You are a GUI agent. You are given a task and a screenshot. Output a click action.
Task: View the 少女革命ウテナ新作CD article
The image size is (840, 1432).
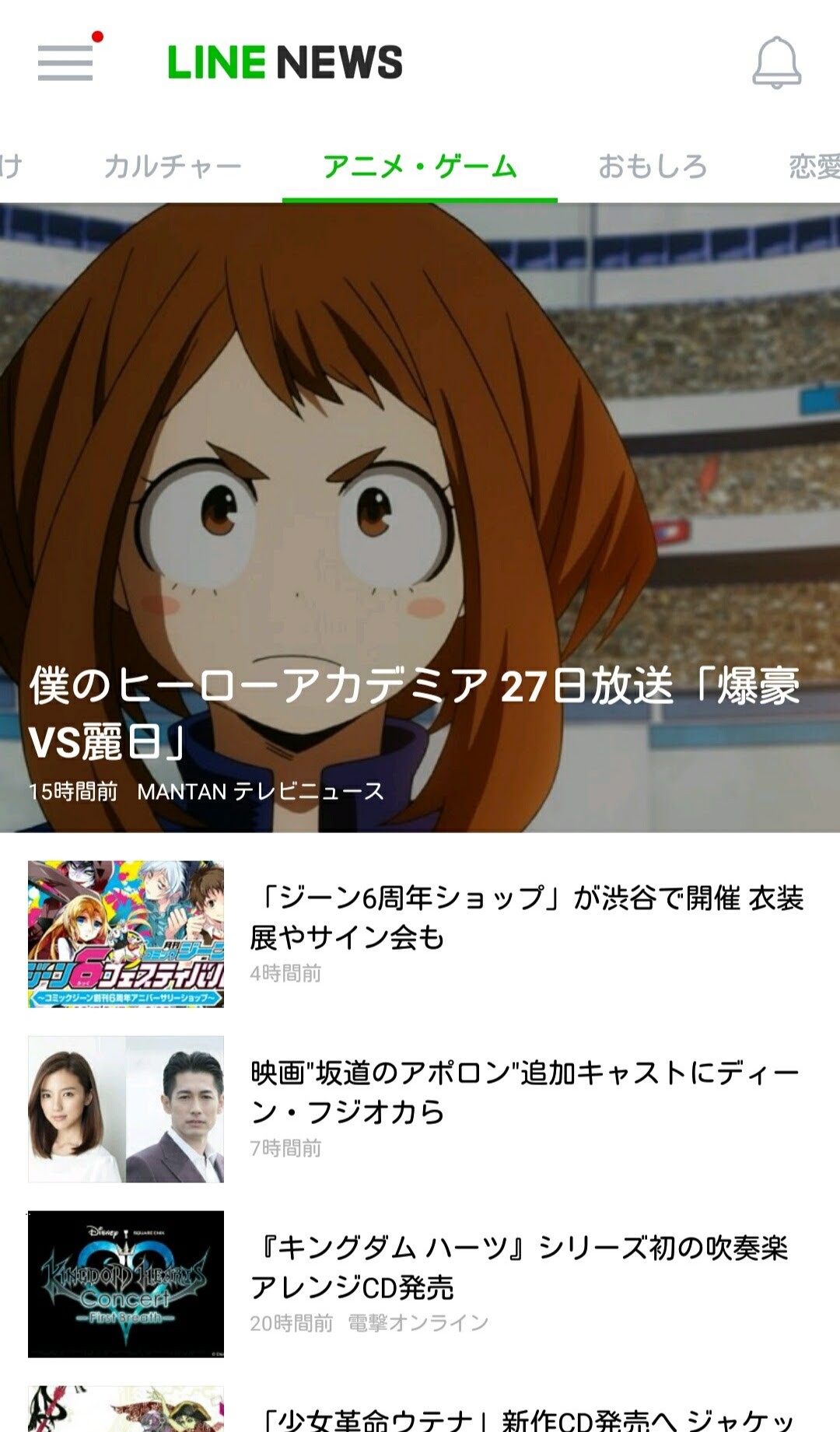pos(529,1417)
